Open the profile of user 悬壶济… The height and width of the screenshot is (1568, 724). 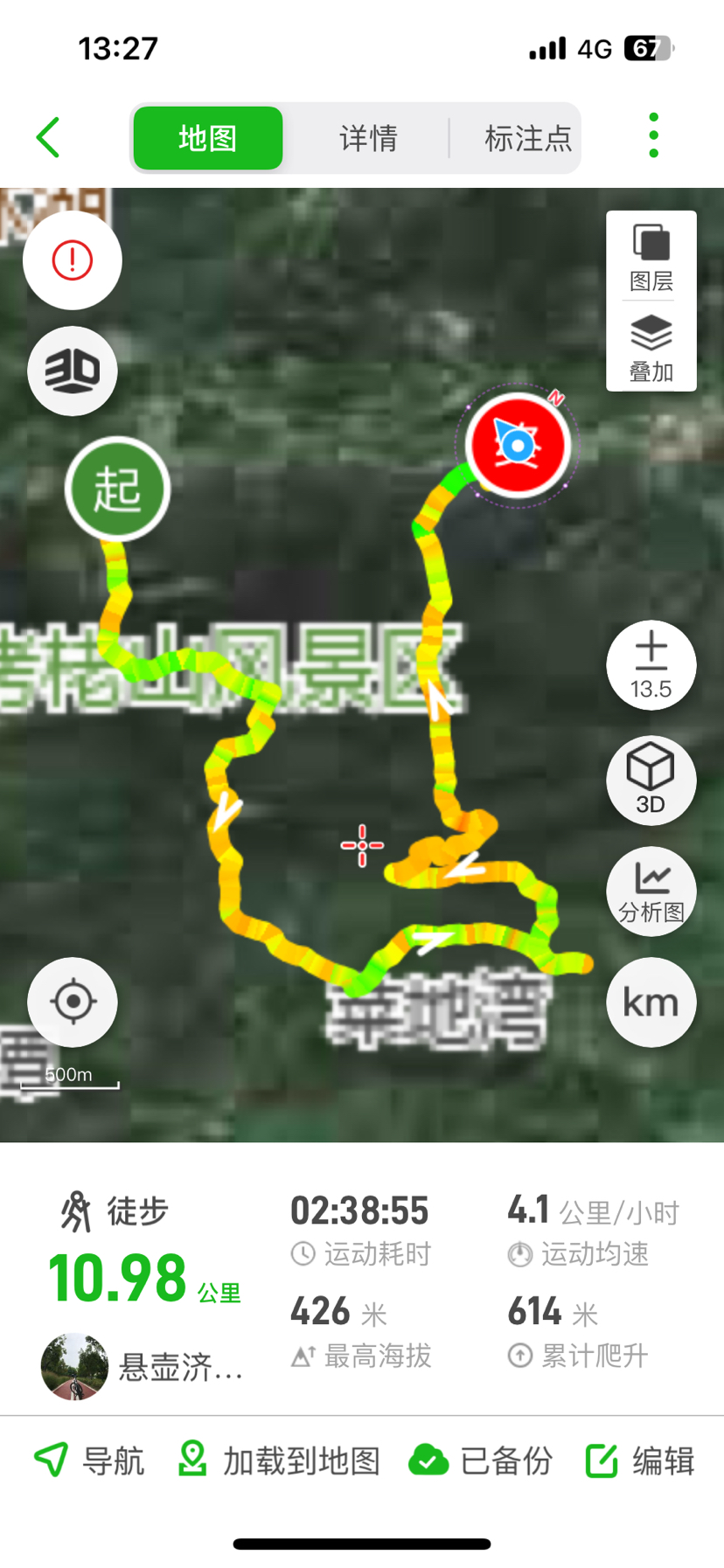click(142, 1366)
